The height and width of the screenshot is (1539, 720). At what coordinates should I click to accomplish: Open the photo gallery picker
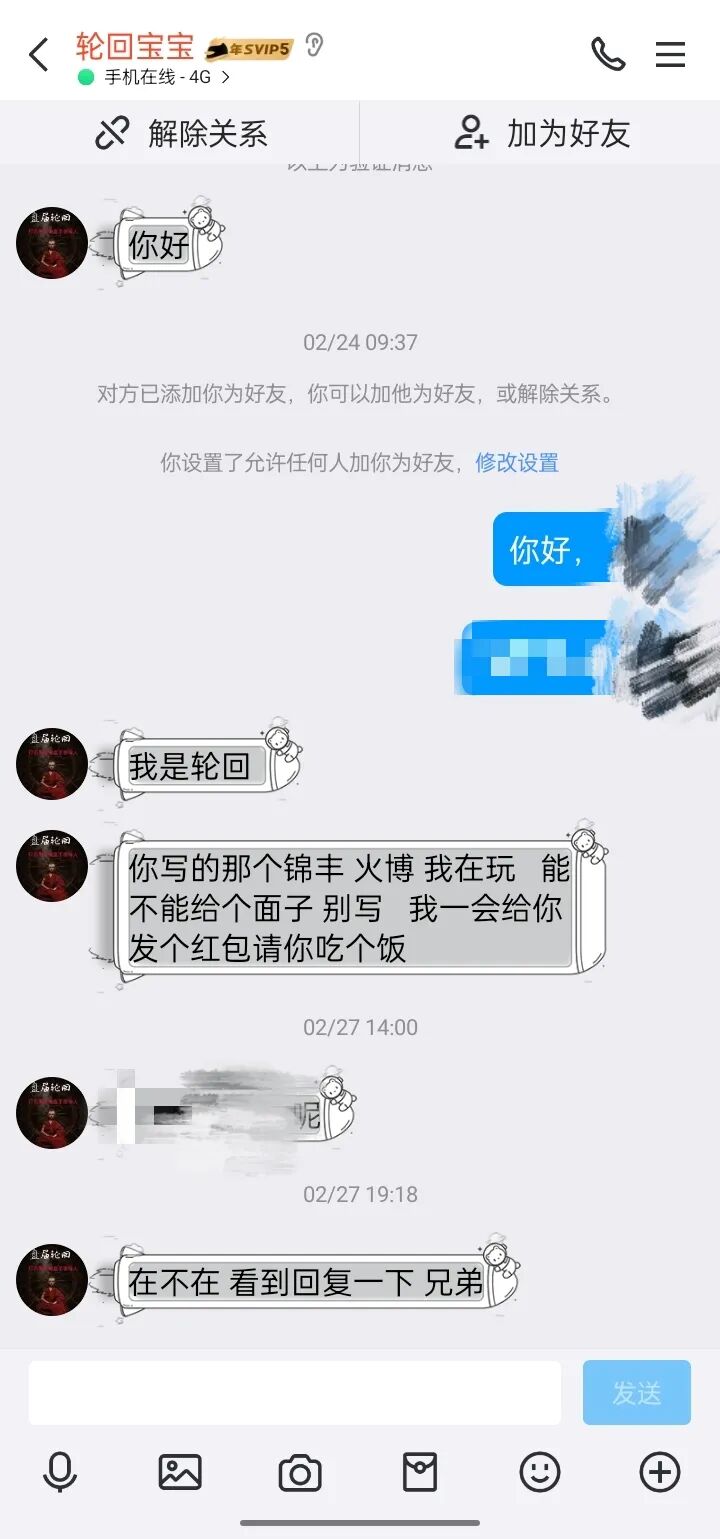(180, 1472)
